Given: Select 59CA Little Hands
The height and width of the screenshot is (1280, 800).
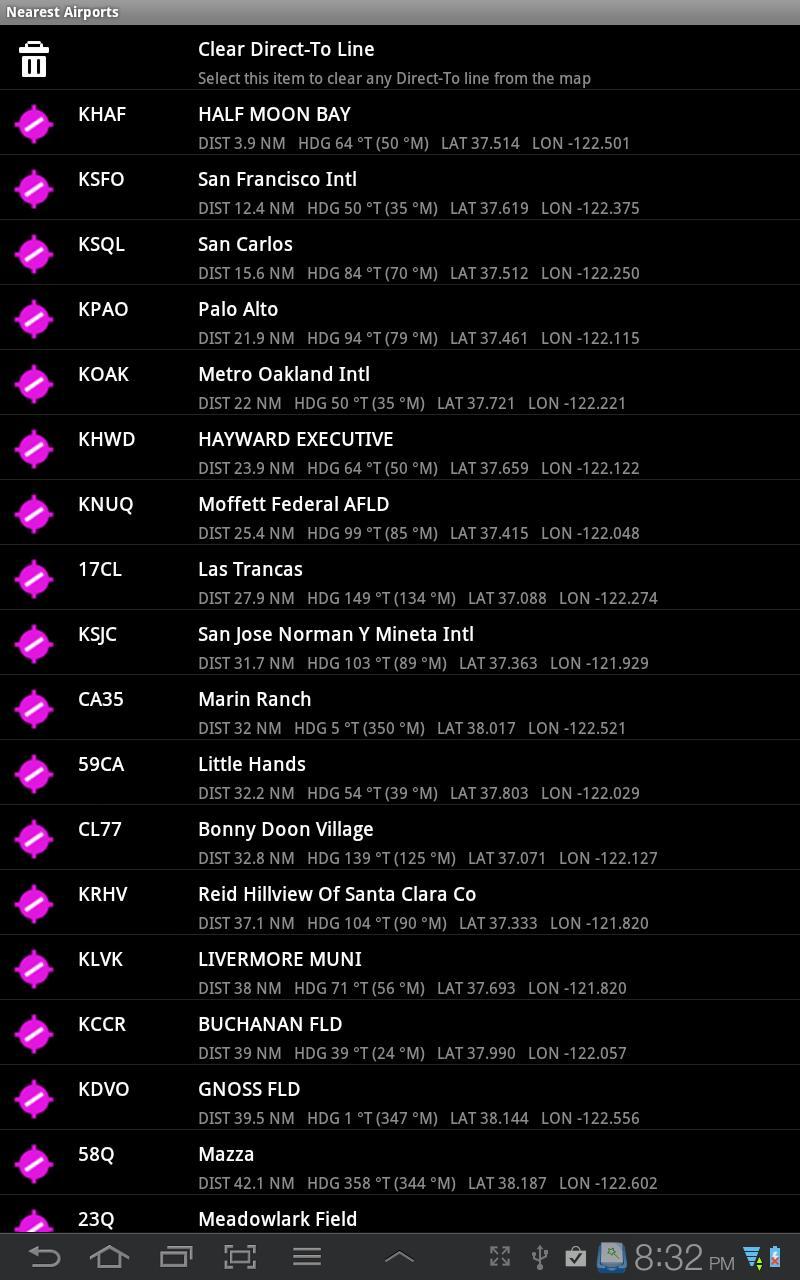Looking at the screenshot, I should pyautogui.click(x=400, y=775).
